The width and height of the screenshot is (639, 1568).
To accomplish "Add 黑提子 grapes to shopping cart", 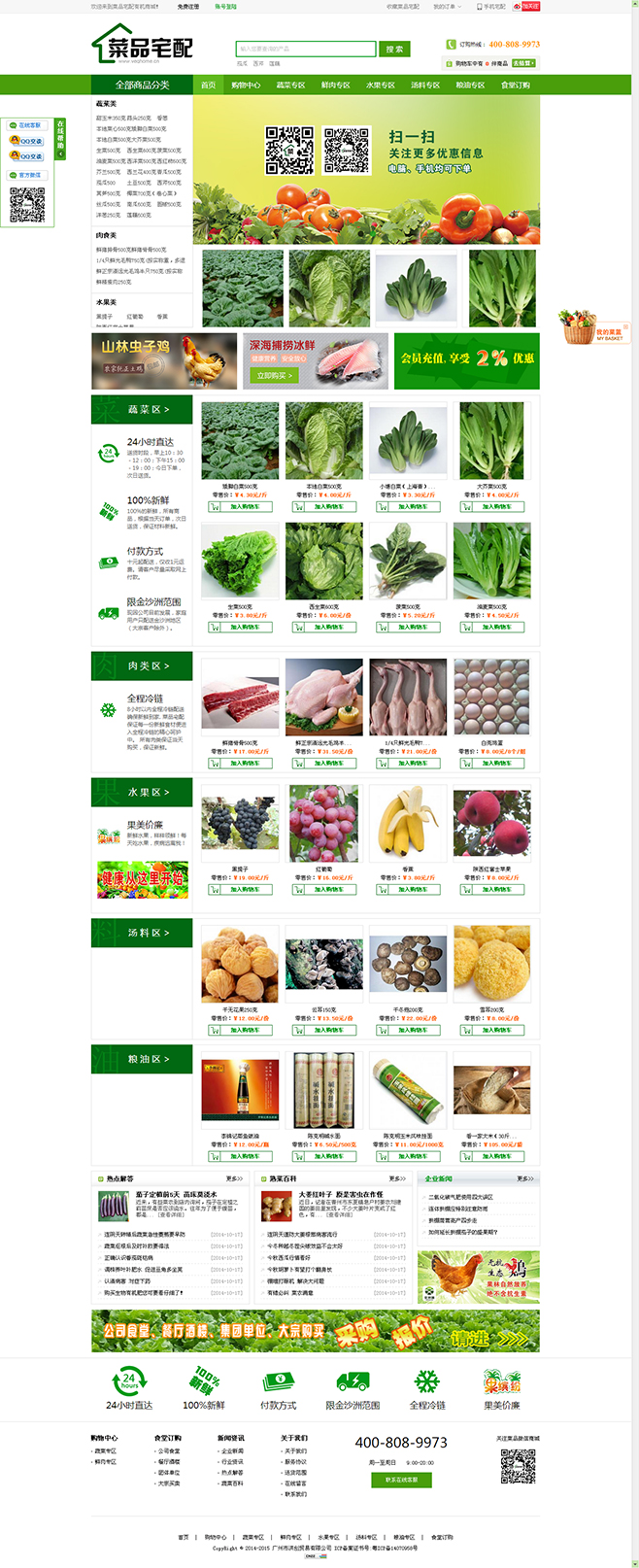I will pyautogui.click(x=241, y=890).
